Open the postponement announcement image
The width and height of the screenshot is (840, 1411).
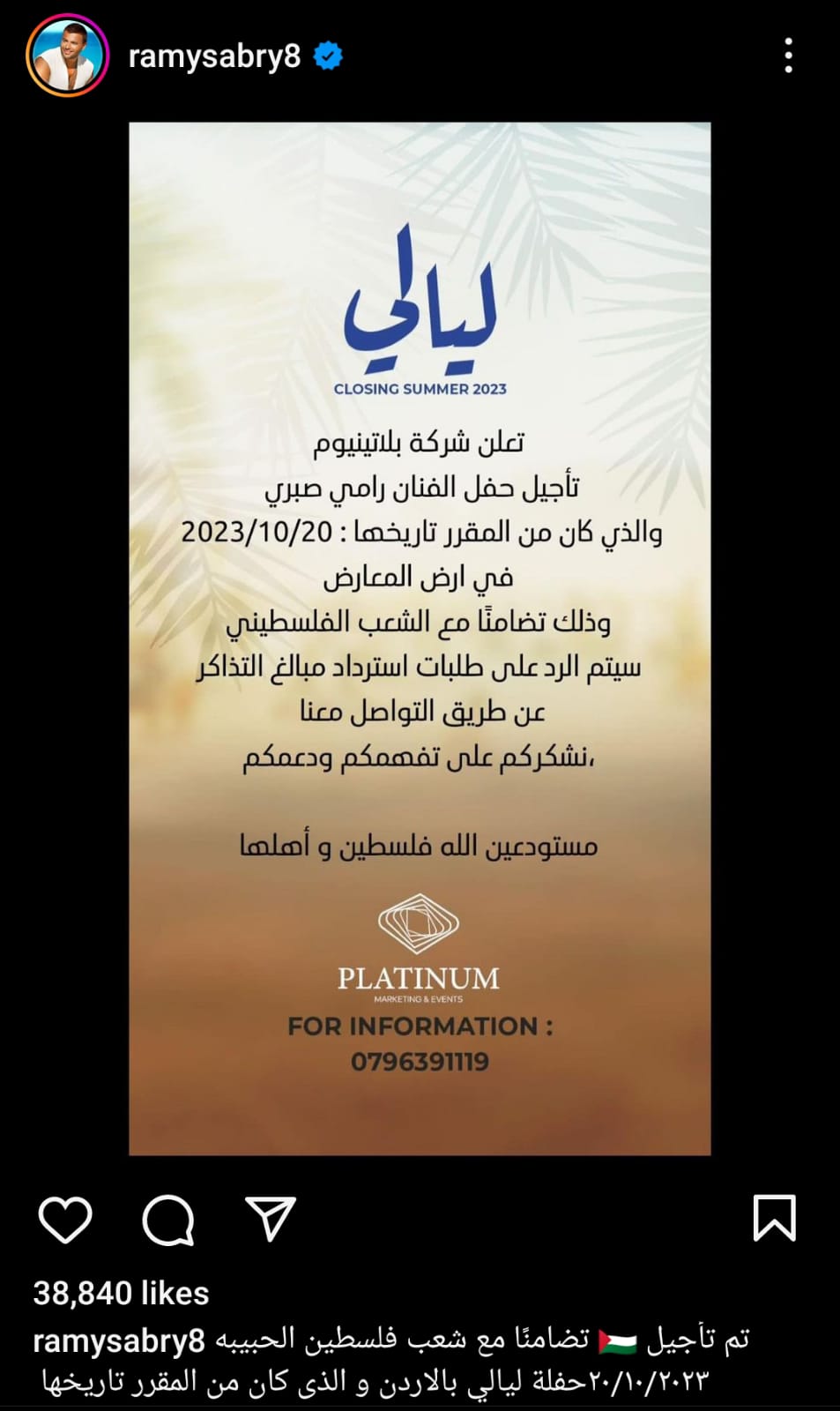420,638
